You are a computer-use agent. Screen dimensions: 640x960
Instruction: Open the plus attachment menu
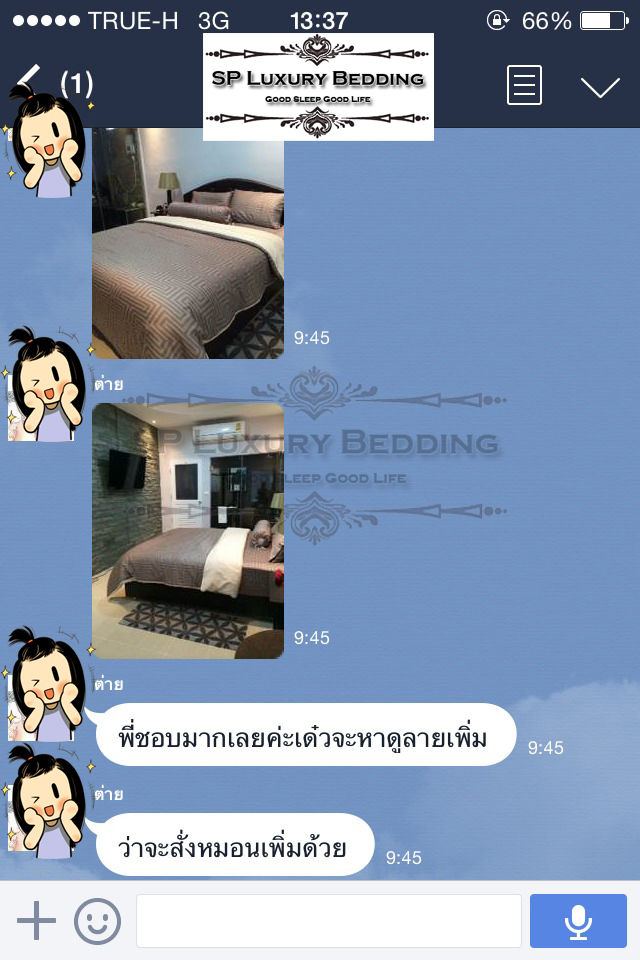pos(37,920)
